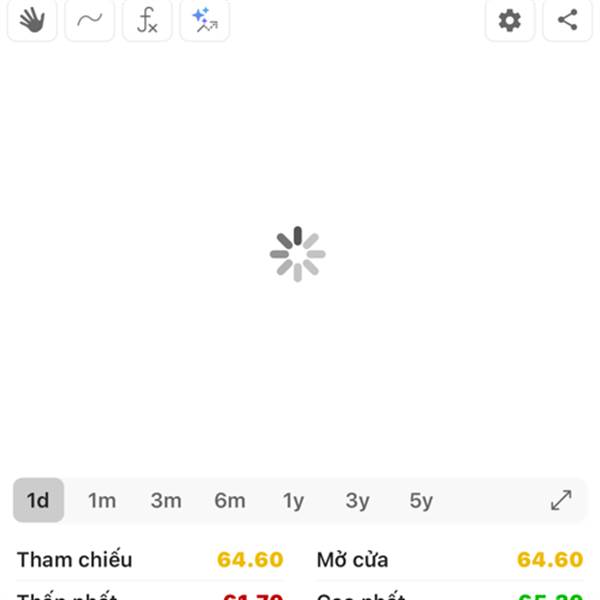The width and height of the screenshot is (600, 600).
Task: Select the hand pan tool
Action: point(32,20)
